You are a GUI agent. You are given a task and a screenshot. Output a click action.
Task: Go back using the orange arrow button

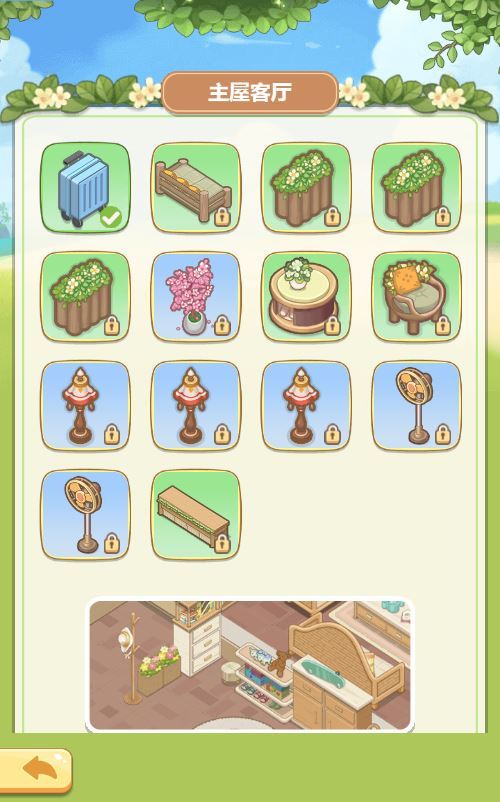[x=35, y=771]
